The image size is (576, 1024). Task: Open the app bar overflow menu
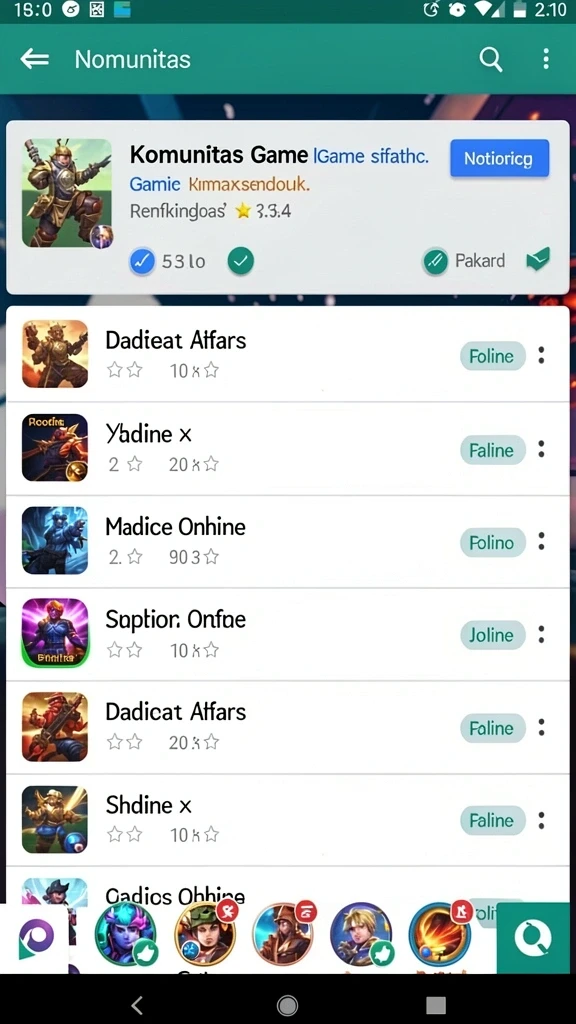tap(546, 59)
